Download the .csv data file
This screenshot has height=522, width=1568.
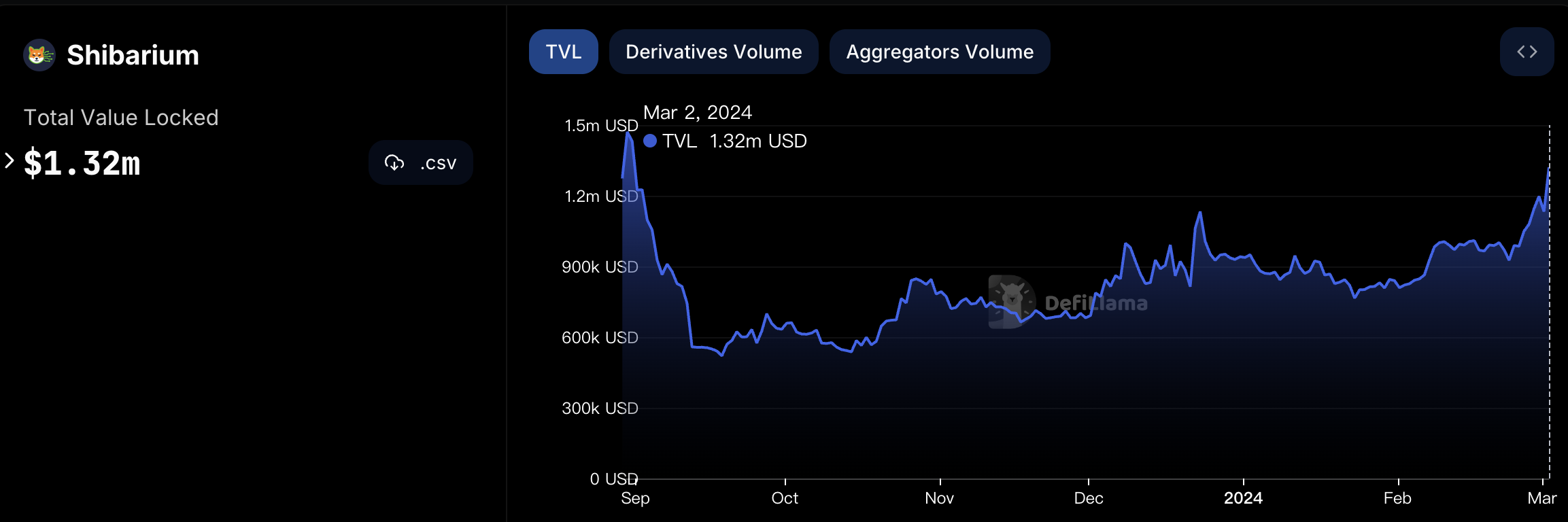click(x=420, y=162)
